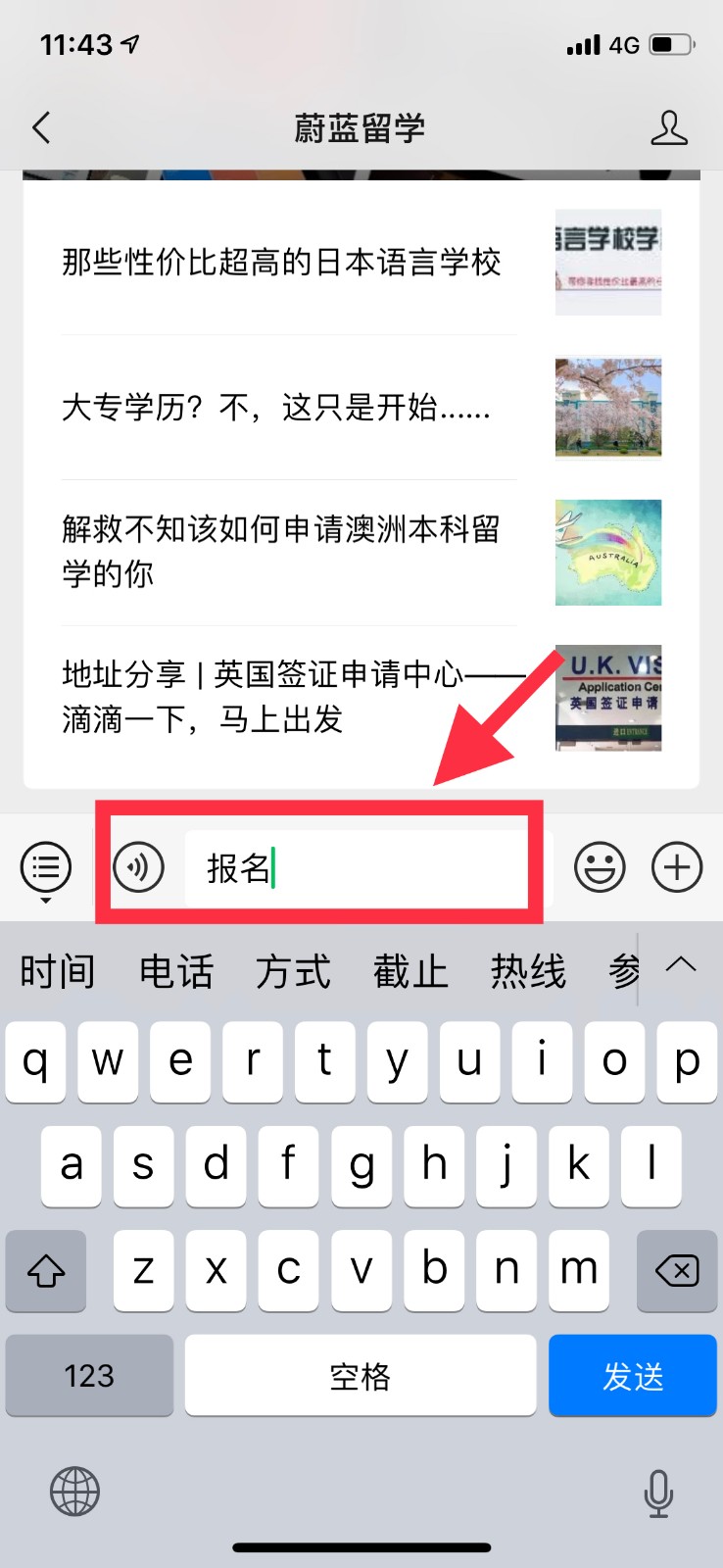
Task: Open article 地址分享 | 英国签证申请中心
Action: [284, 697]
